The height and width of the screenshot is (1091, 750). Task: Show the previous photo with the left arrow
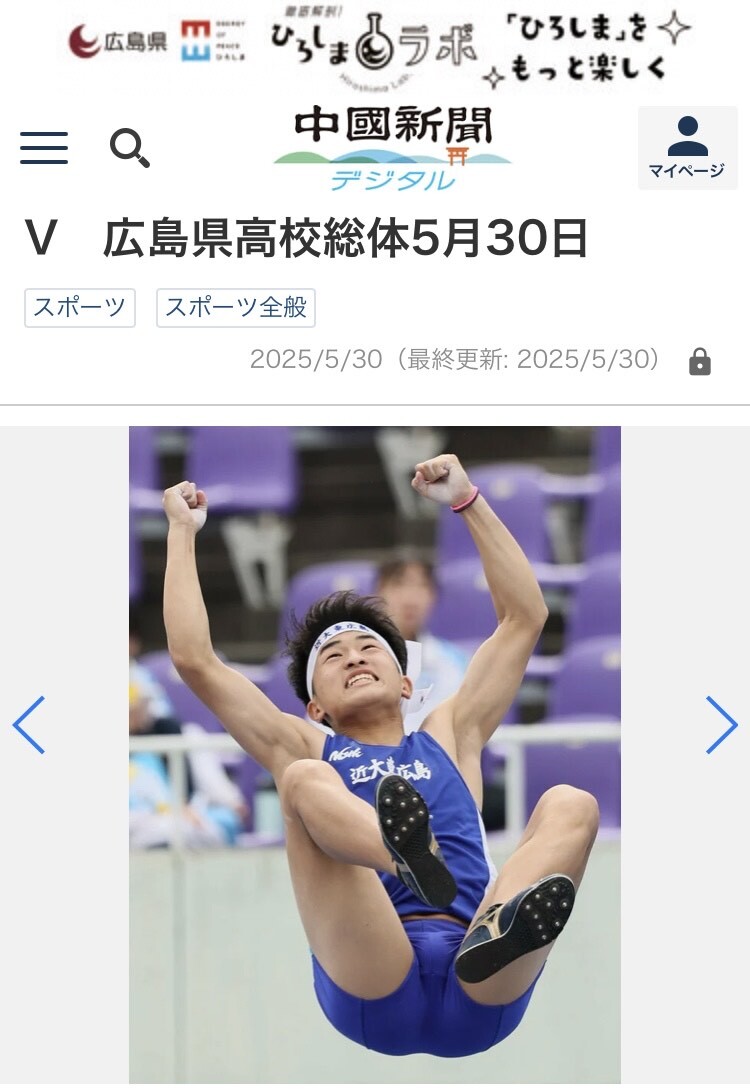(x=29, y=725)
